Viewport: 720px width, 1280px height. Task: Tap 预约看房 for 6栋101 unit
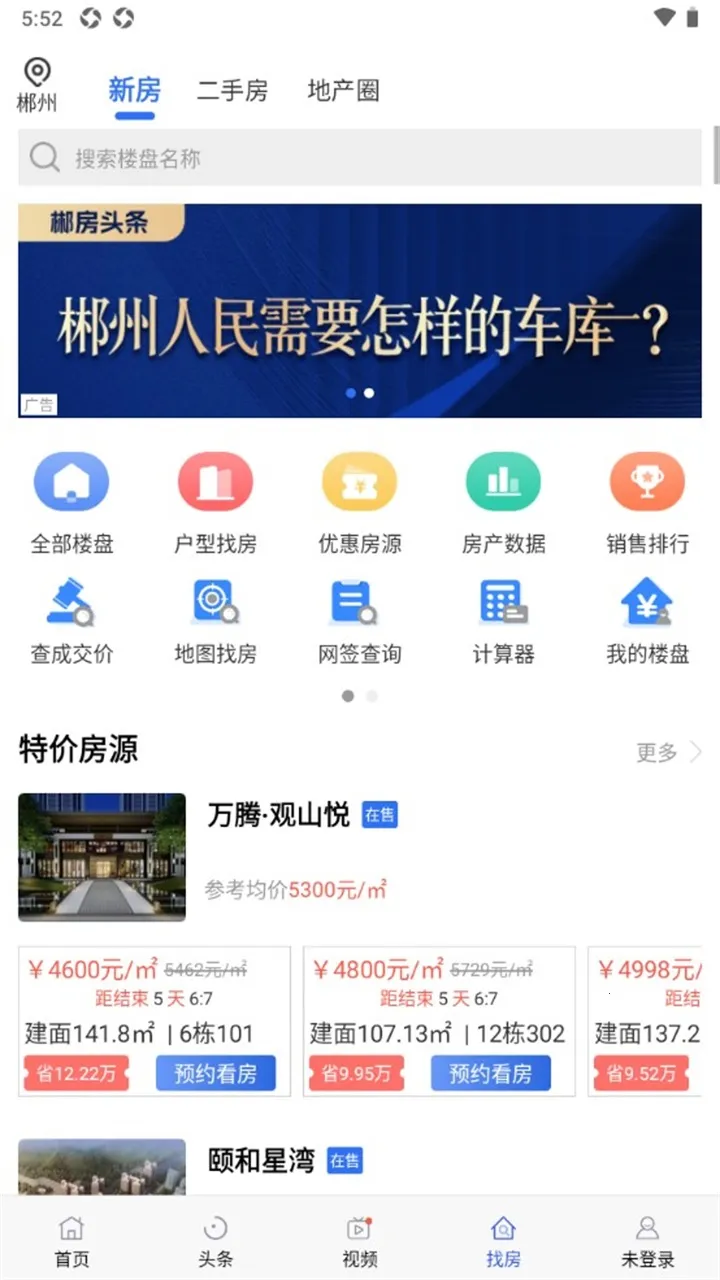[215, 1074]
